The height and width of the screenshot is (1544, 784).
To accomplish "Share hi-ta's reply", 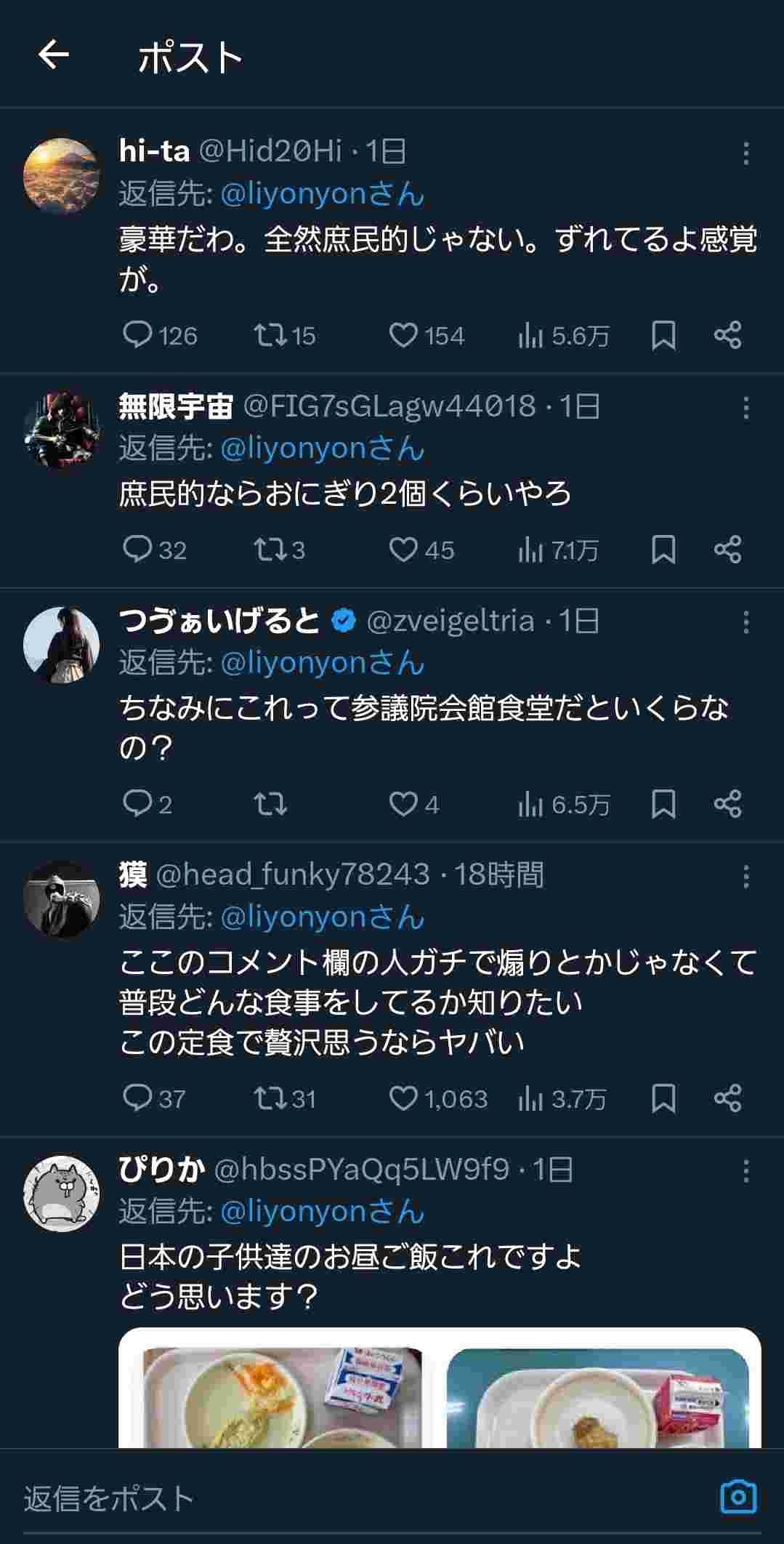I will click(x=727, y=335).
